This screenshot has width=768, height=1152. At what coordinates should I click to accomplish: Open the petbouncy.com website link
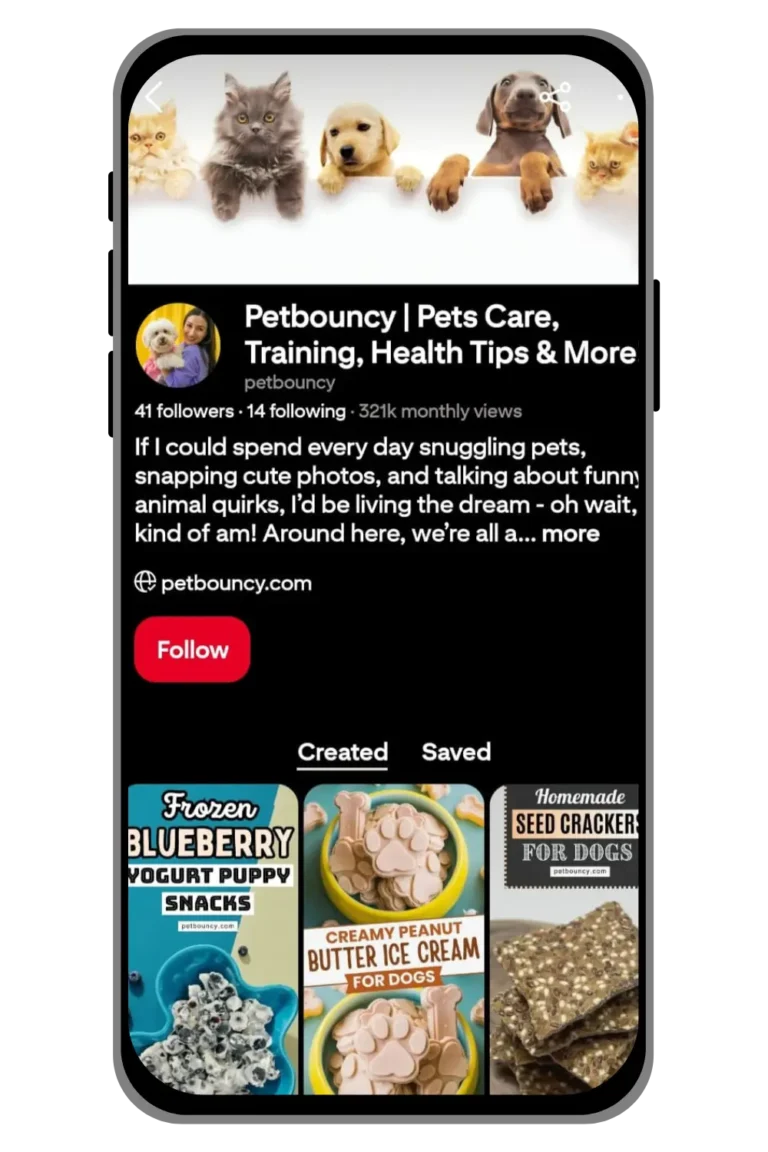(x=236, y=583)
